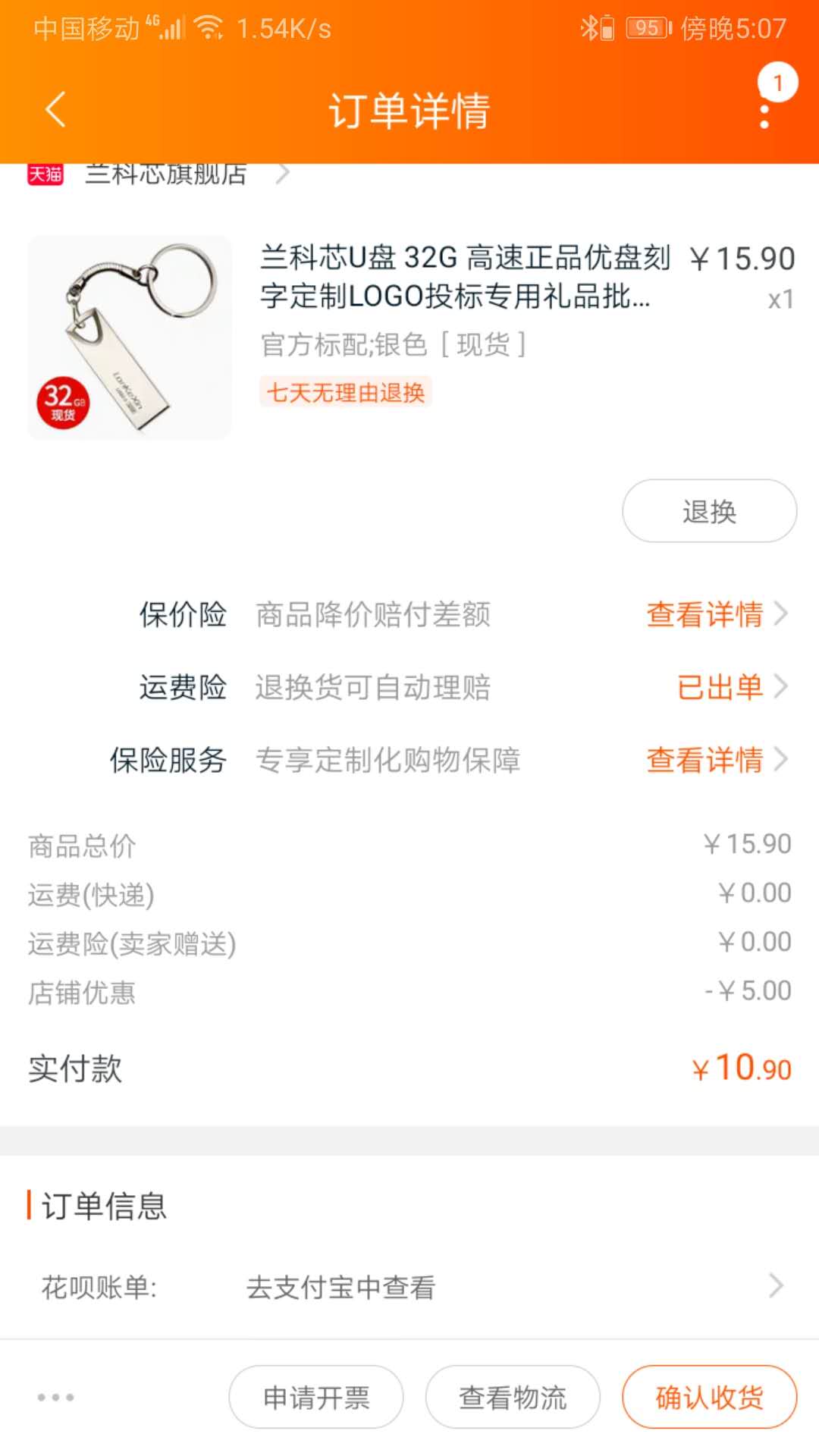Screen dimensions: 819x1456
Task: Open the 兰科芯旗舰店 store page
Action: (x=165, y=173)
